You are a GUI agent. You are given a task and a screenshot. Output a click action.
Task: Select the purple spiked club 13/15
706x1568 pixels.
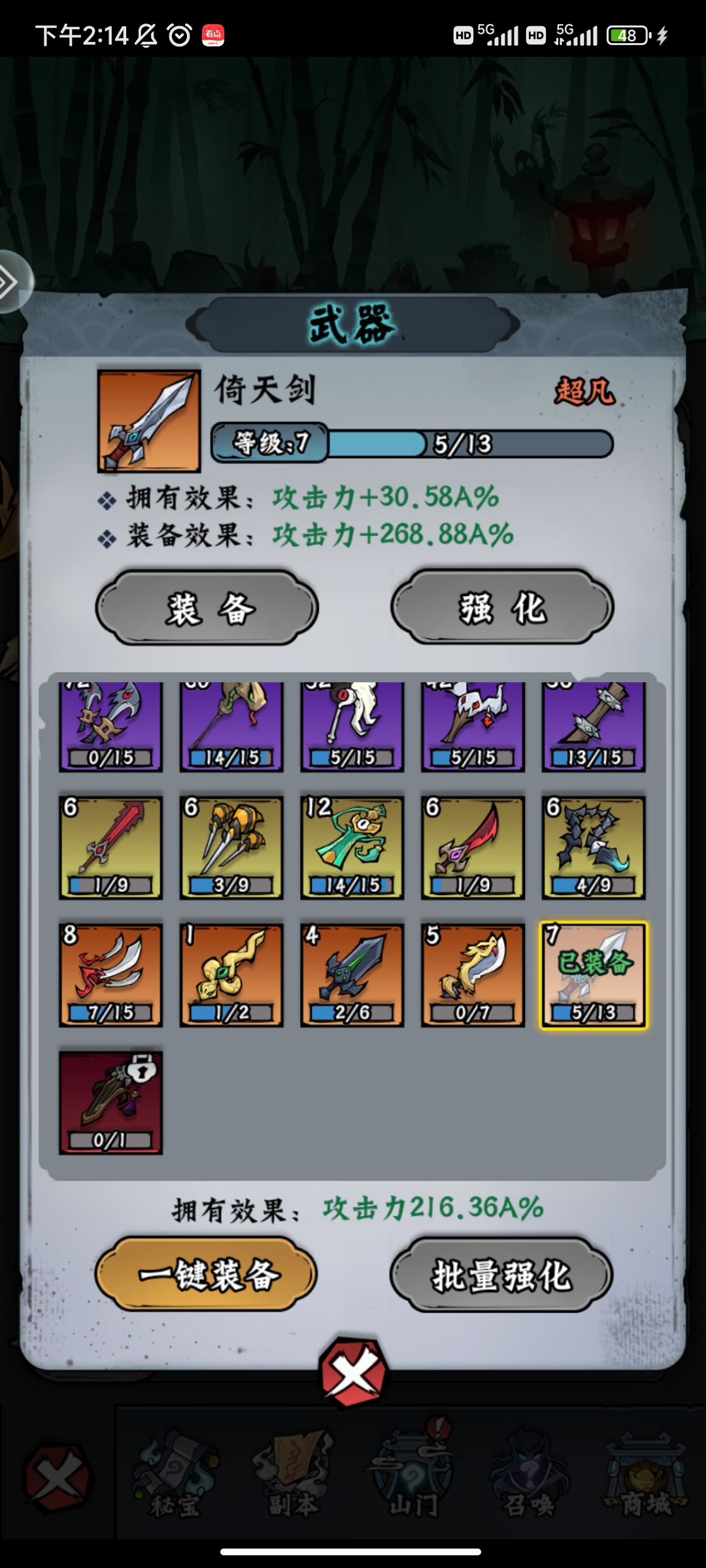pos(594,727)
